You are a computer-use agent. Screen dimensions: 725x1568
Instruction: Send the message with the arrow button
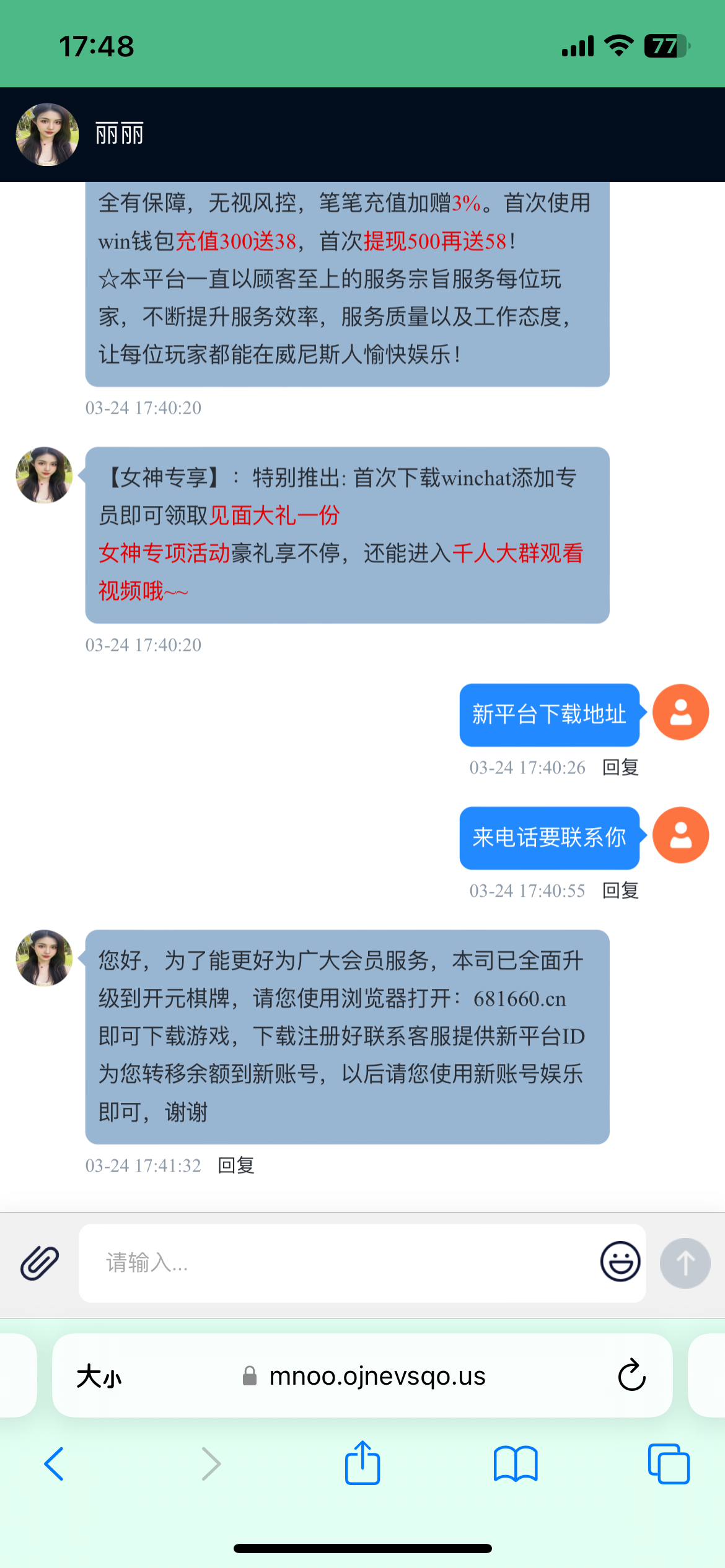click(x=685, y=1263)
